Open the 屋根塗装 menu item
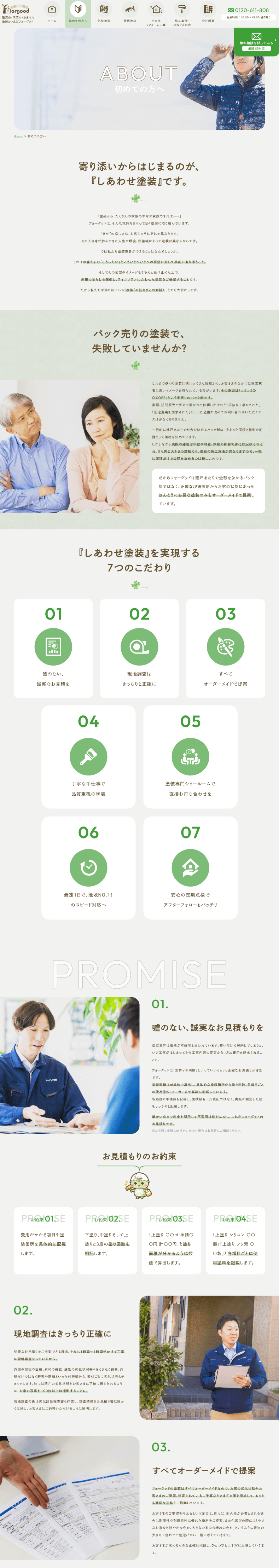The height and width of the screenshot is (1568, 279). pos(130,13)
